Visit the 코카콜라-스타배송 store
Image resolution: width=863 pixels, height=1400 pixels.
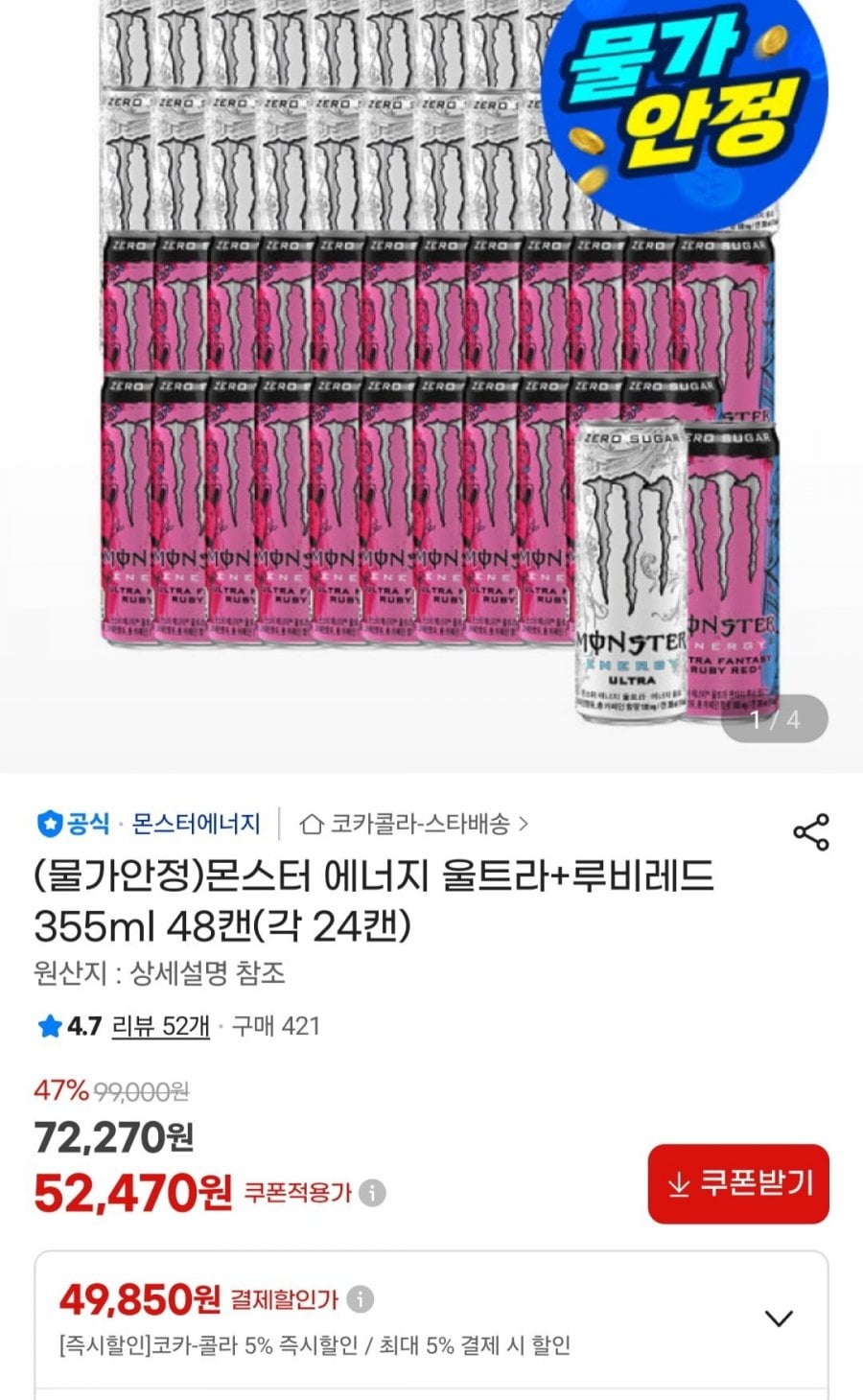(x=414, y=824)
